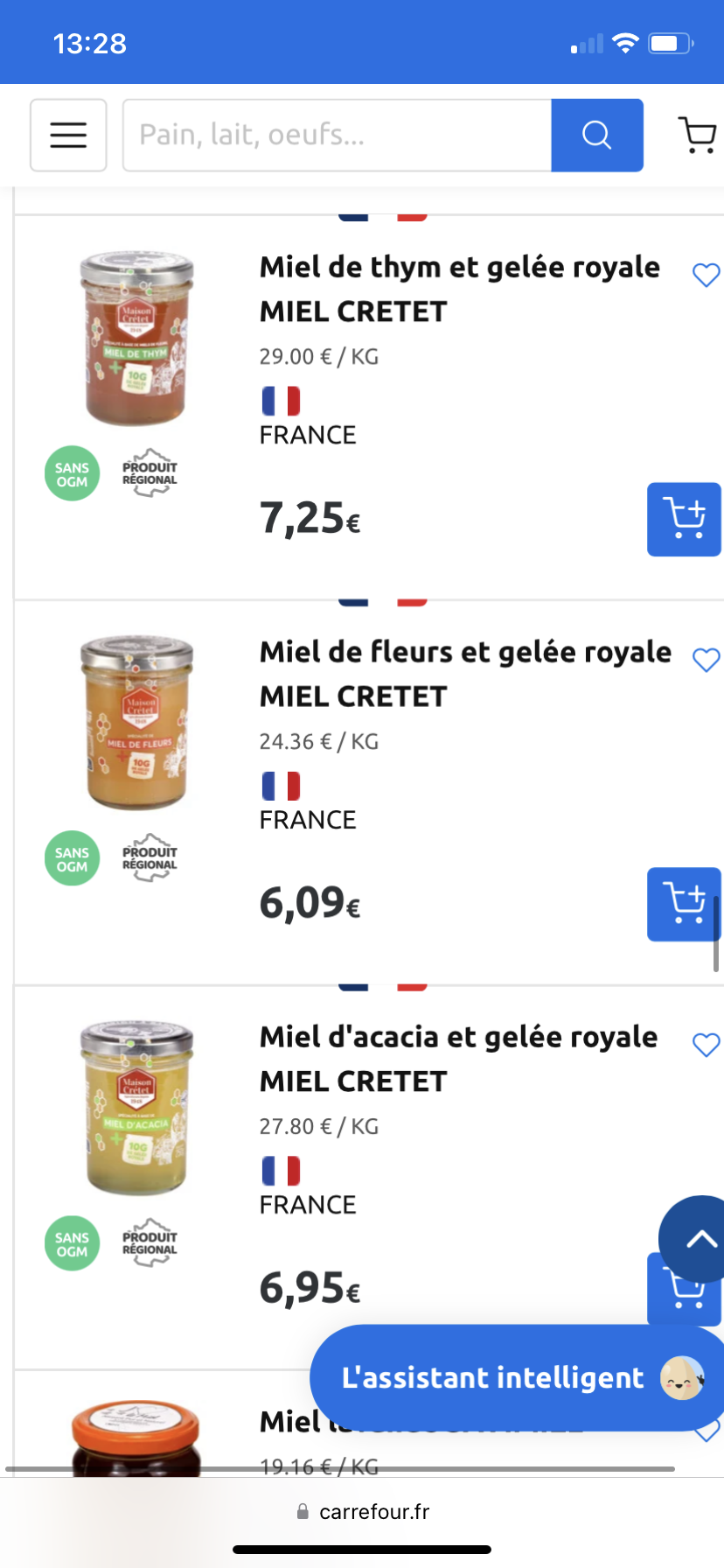This screenshot has width=724, height=1568.
Task: Favorite Miel de thym et gelée royale
Action: (x=706, y=275)
